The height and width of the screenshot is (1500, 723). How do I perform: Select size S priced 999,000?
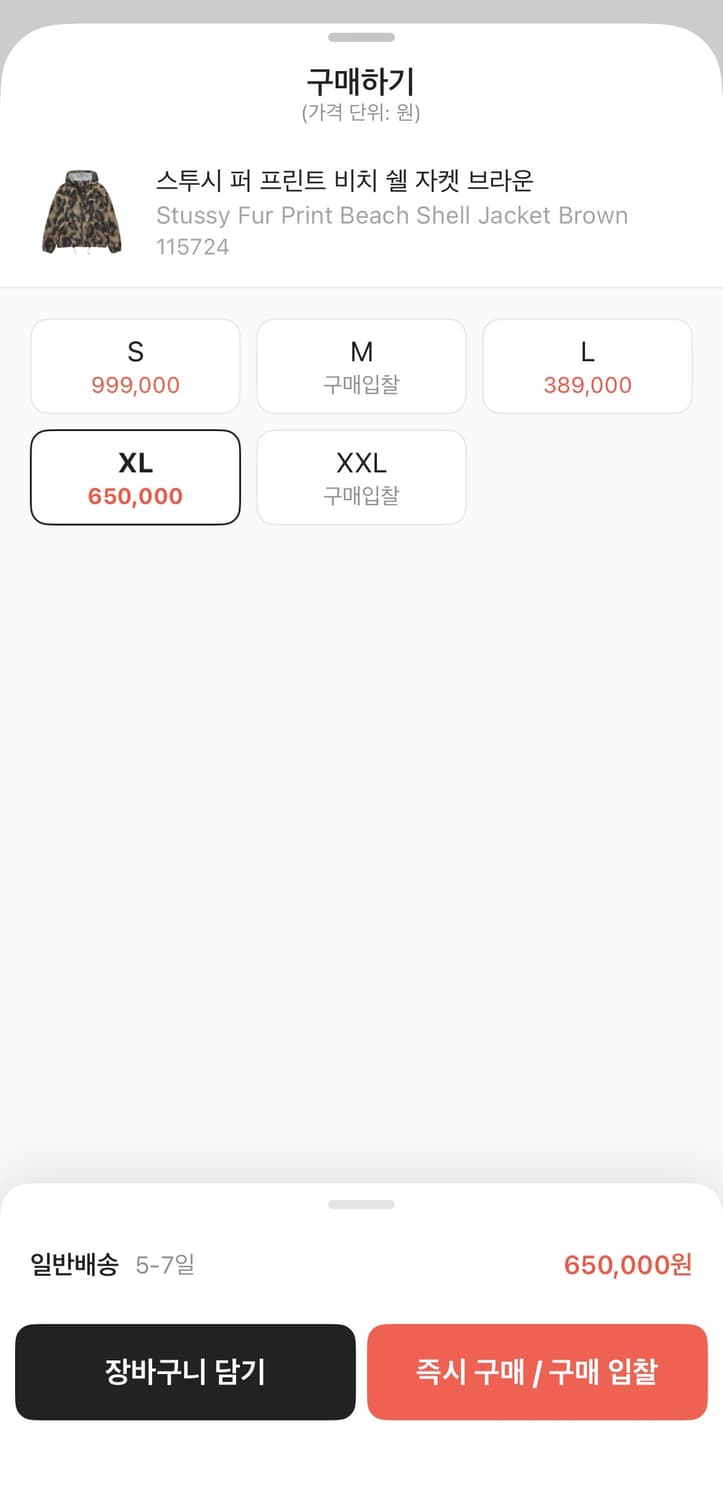pos(135,365)
